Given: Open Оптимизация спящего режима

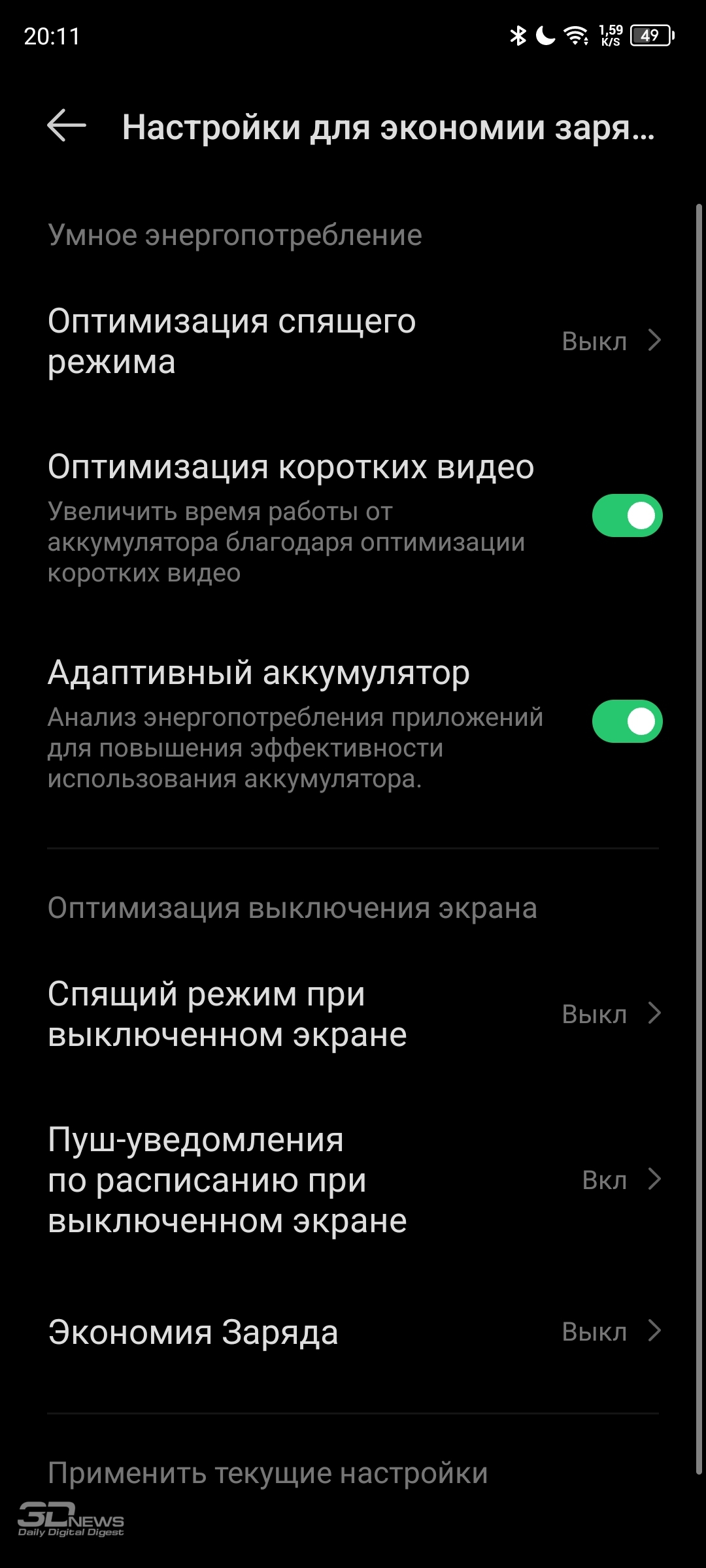Looking at the screenshot, I should [353, 341].
